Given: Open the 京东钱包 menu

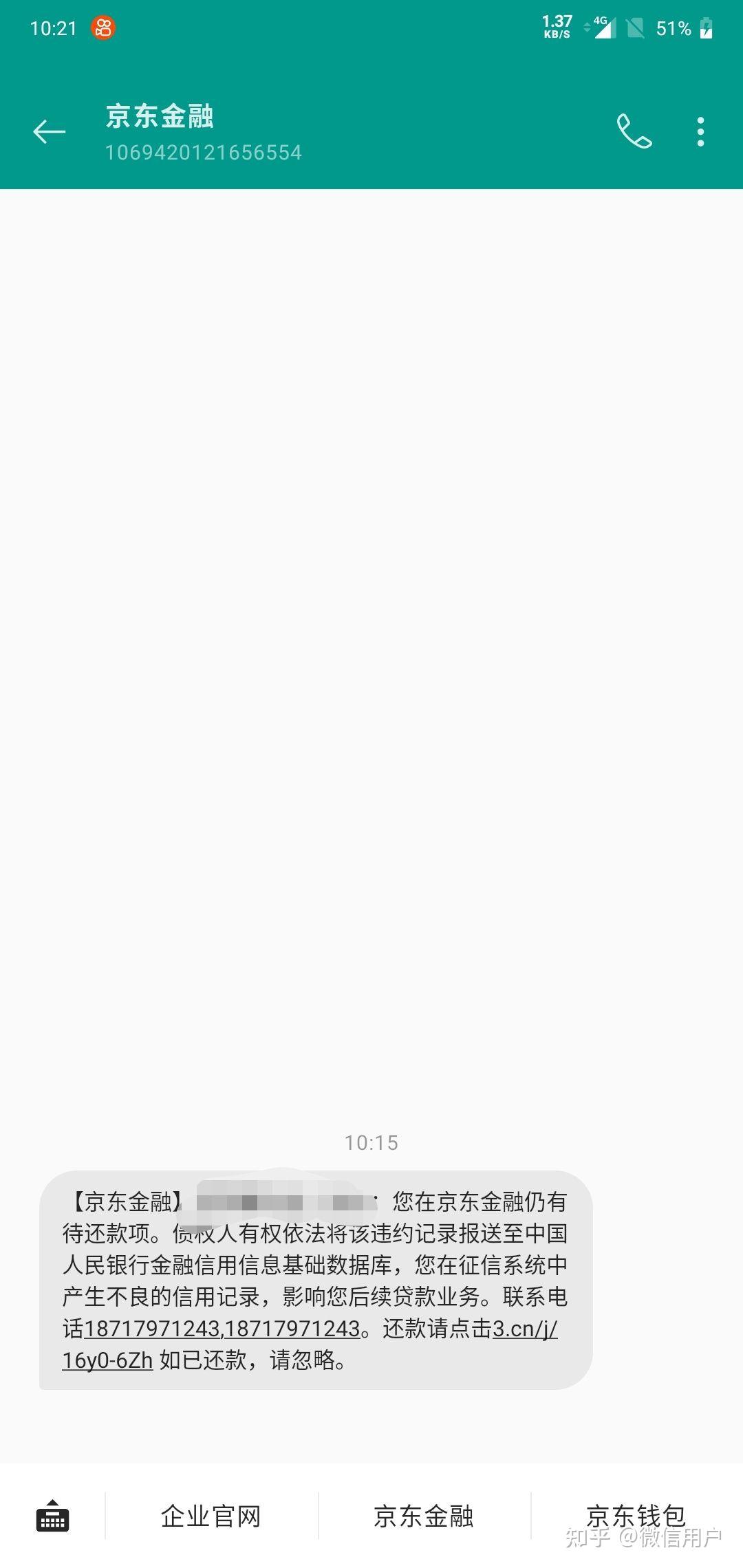Looking at the screenshot, I should click(x=636, y=1516).
